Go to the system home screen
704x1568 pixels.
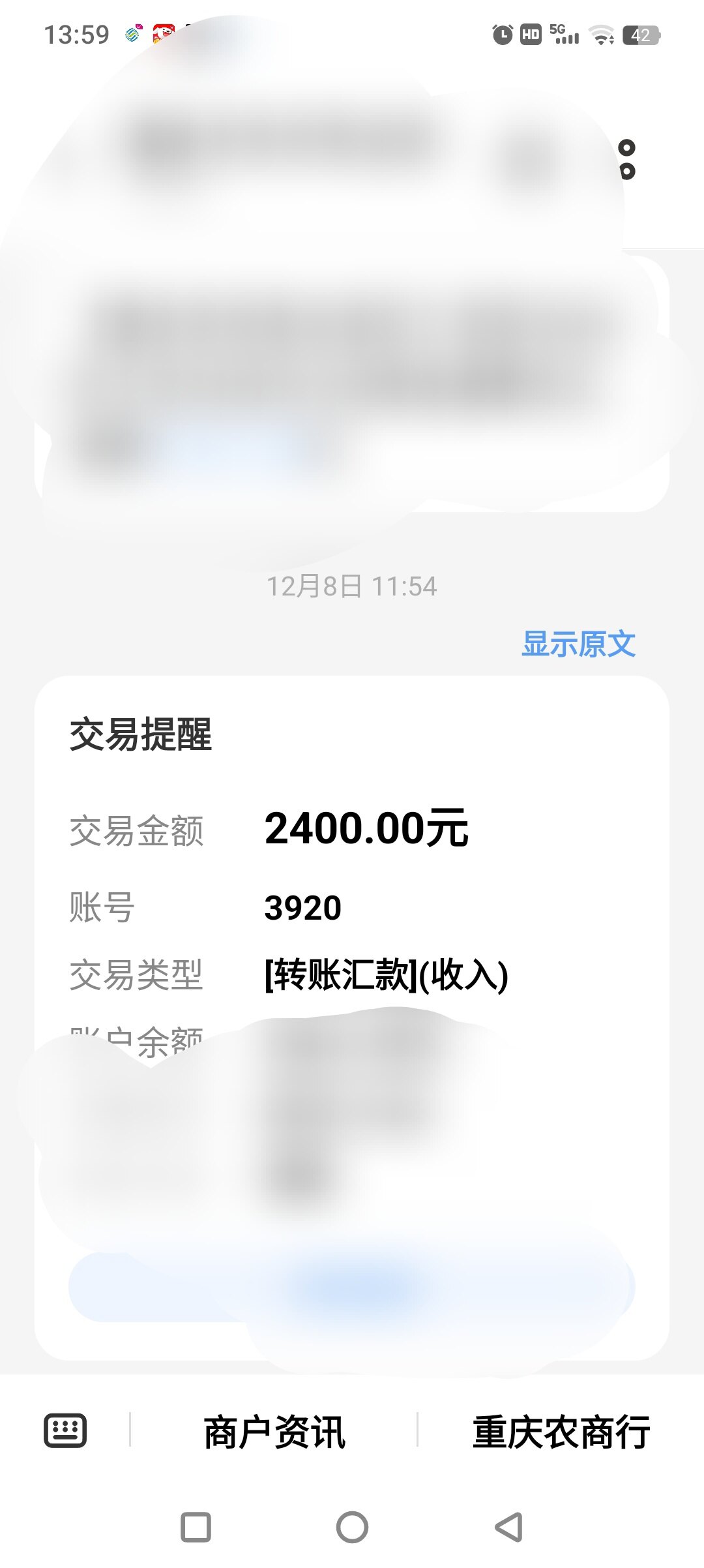click(x=352, y=1527)
